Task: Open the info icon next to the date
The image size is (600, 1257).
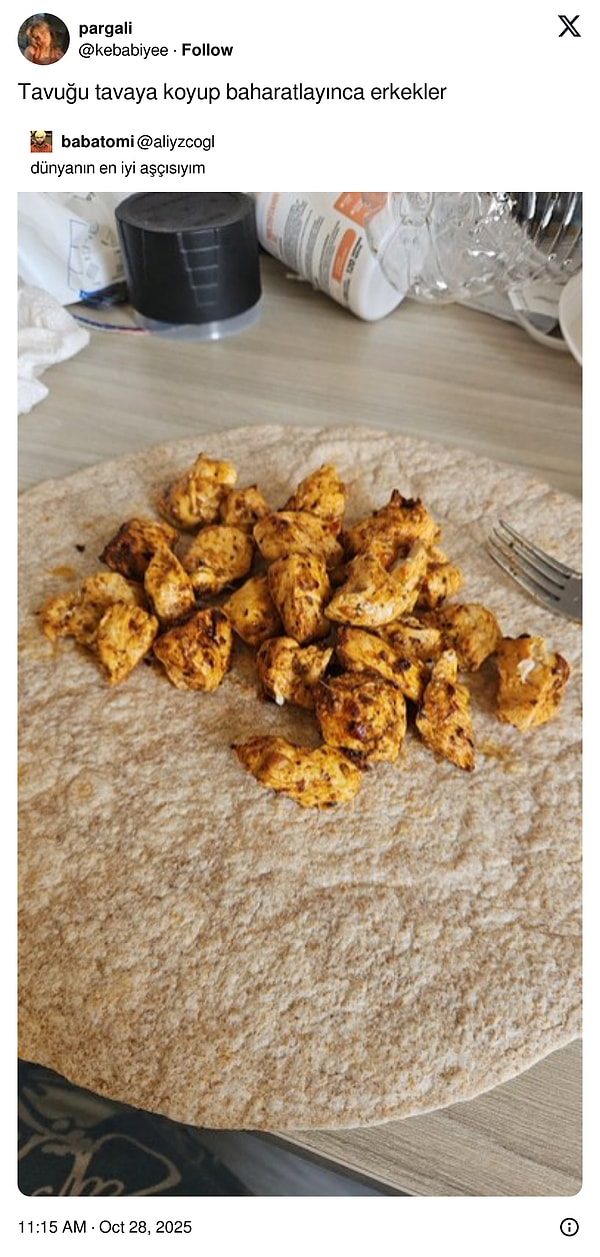Action: tap(569, 1227)
